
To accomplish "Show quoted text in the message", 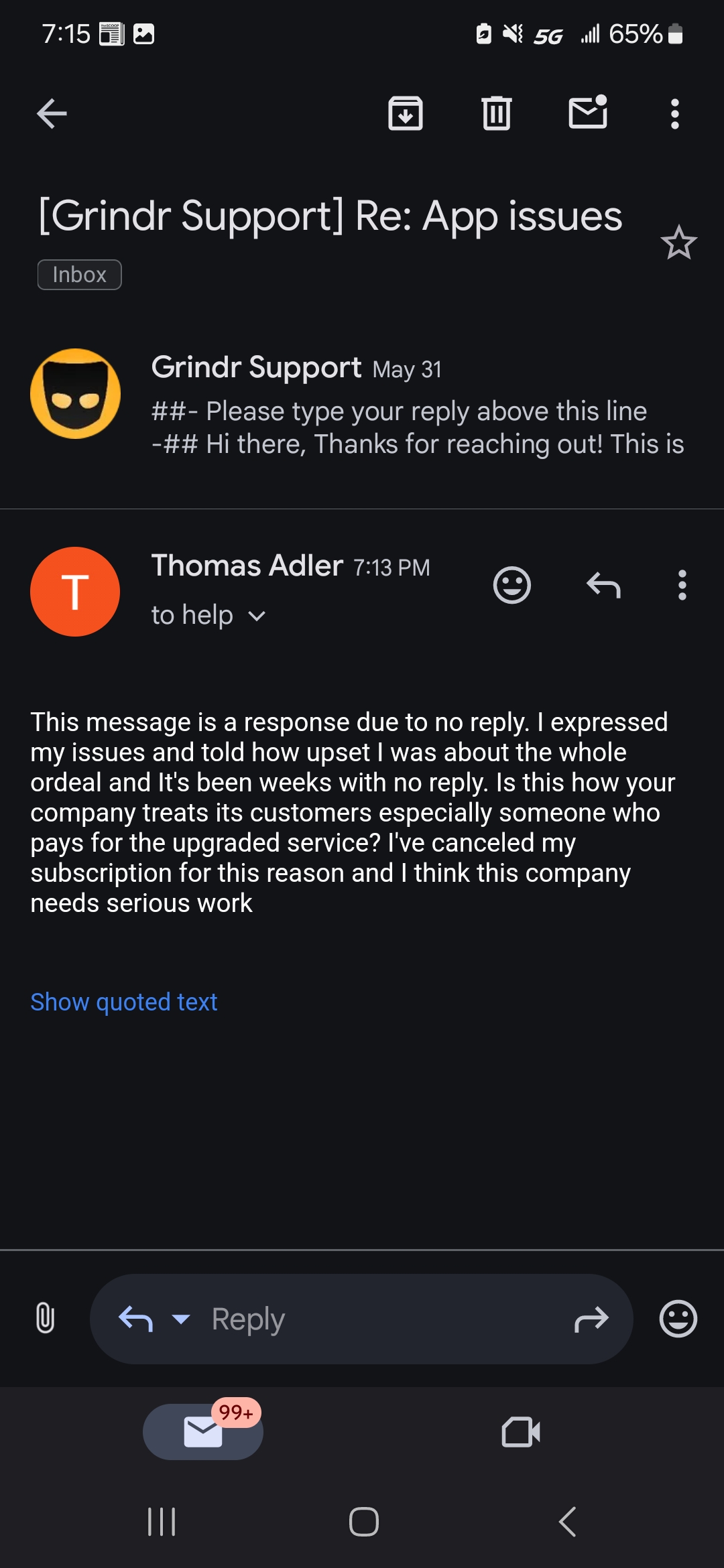I will pos(123,1001).
